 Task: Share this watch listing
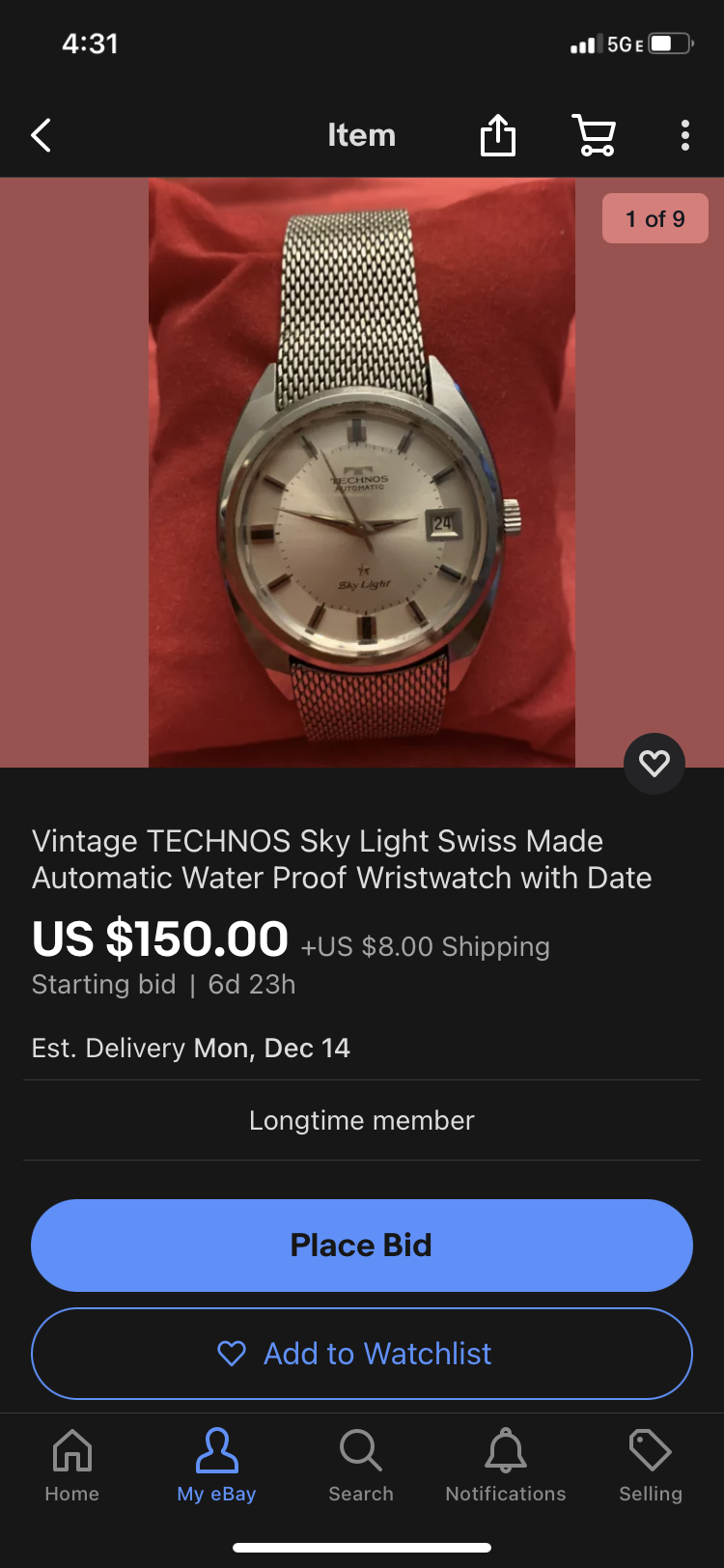coord(498,135)
